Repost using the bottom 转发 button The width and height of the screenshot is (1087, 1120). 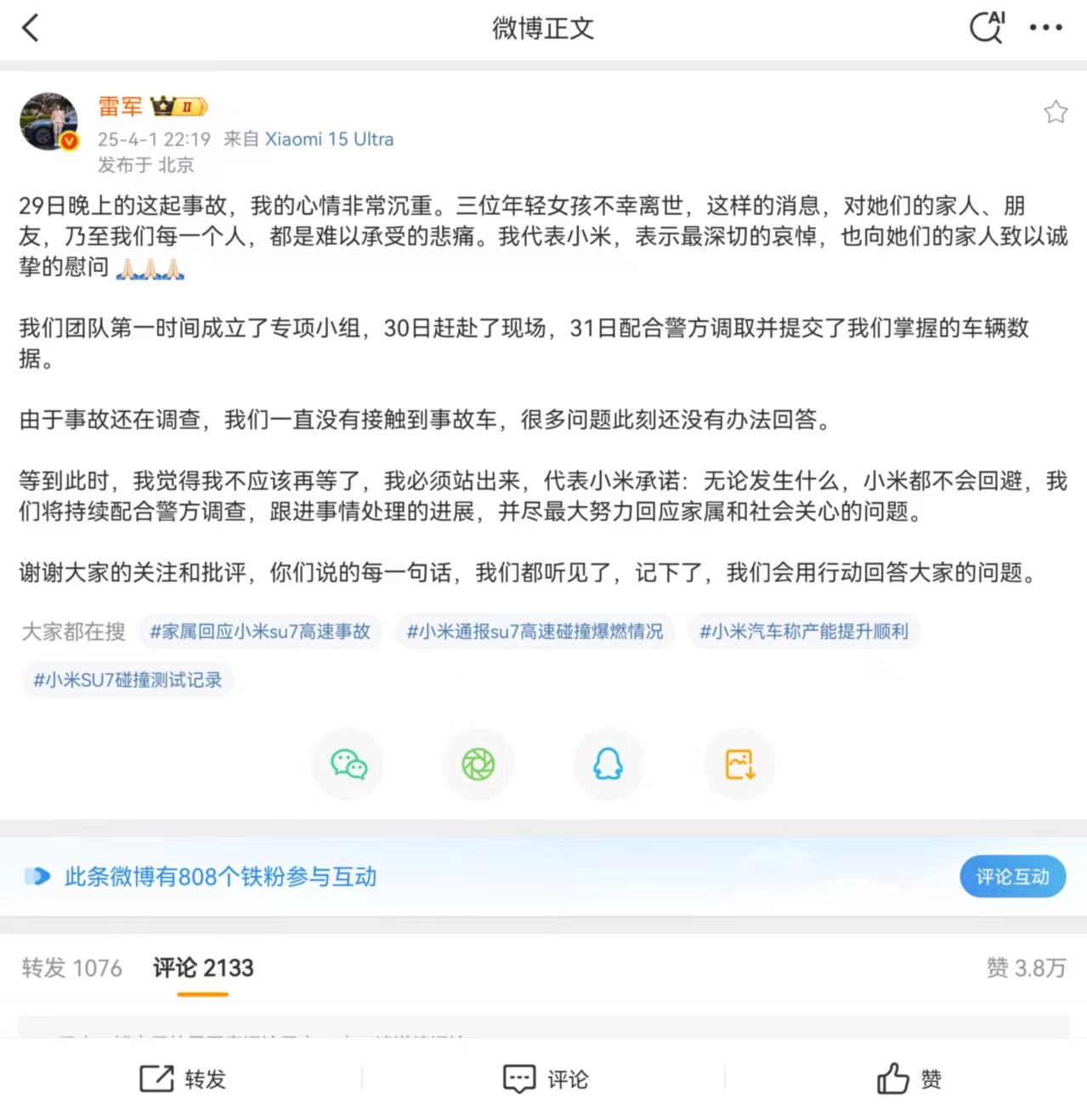click(x=183, y=1079)
